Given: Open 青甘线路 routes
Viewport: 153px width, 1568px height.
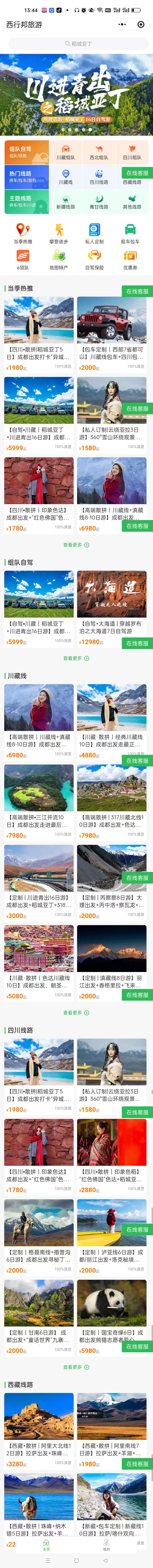Looking at the screenshot, I should pyautogui.click(x=99, y=202).
